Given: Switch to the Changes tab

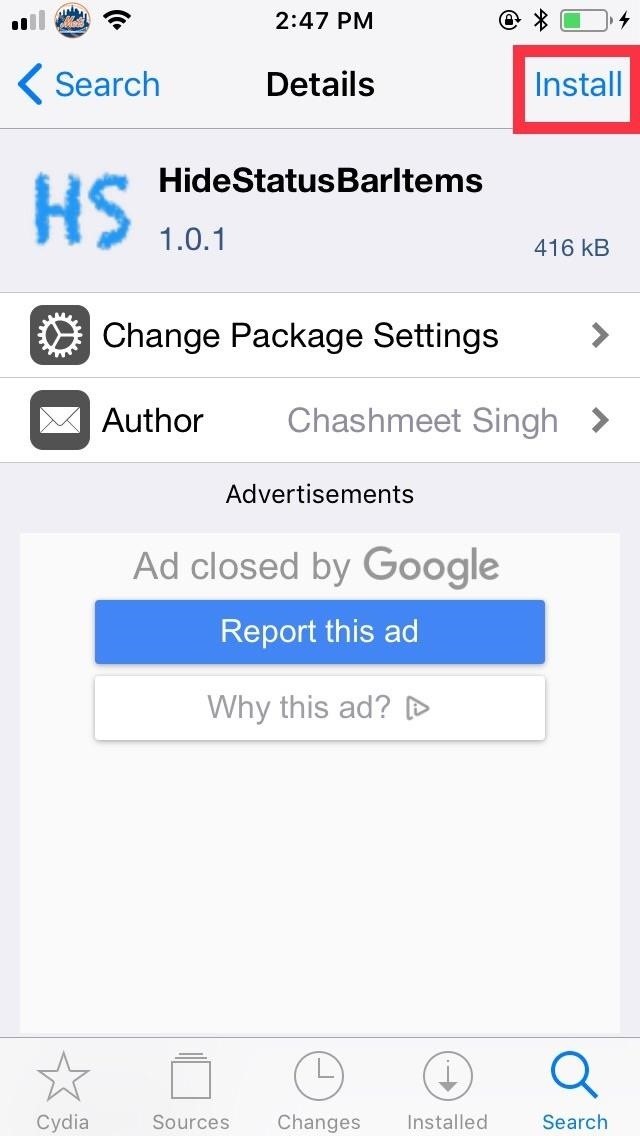Looking at the screenshot, I should pos(319,1090).
